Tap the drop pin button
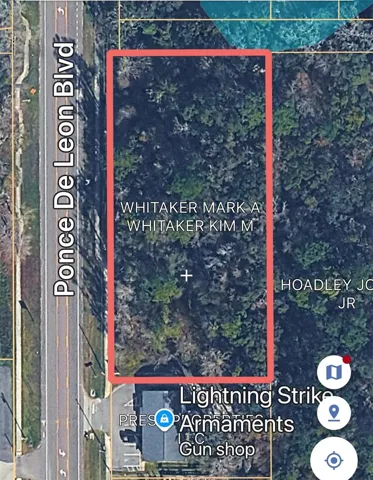Image resolution: width=373 pixels, height=480 pixels. [x=334, y=413]
